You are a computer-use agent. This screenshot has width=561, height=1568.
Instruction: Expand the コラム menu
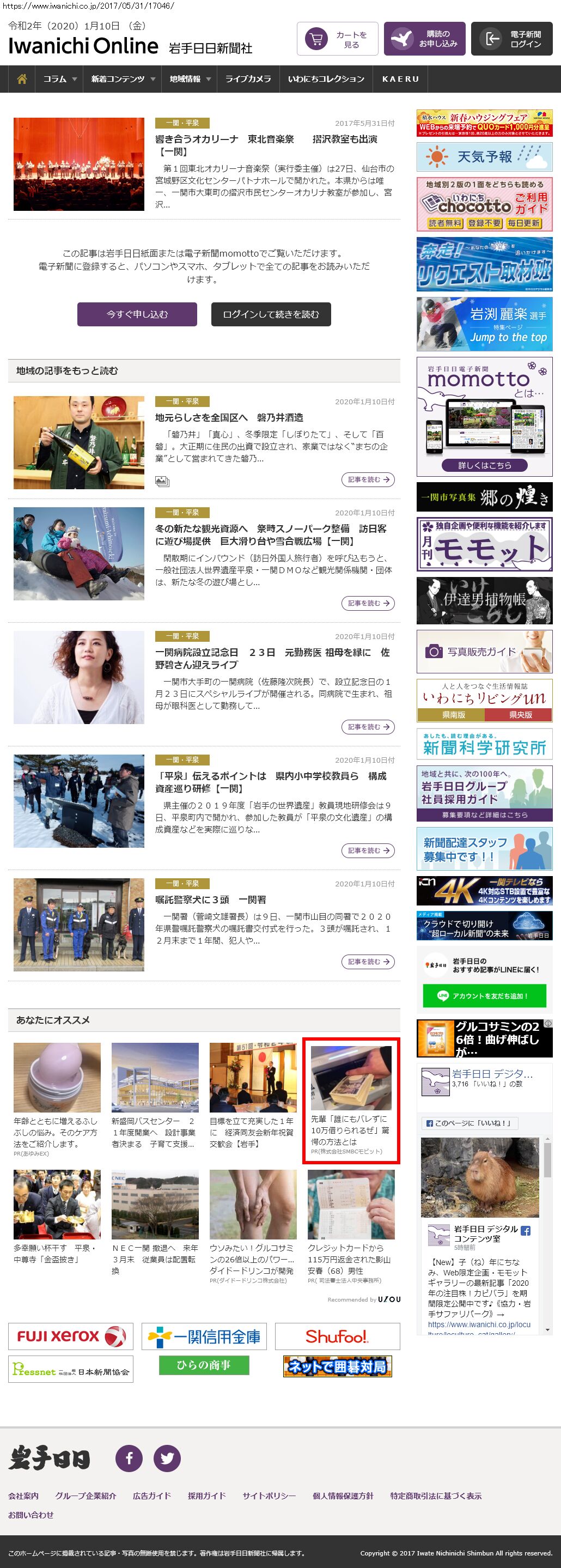tap(59, 79)
